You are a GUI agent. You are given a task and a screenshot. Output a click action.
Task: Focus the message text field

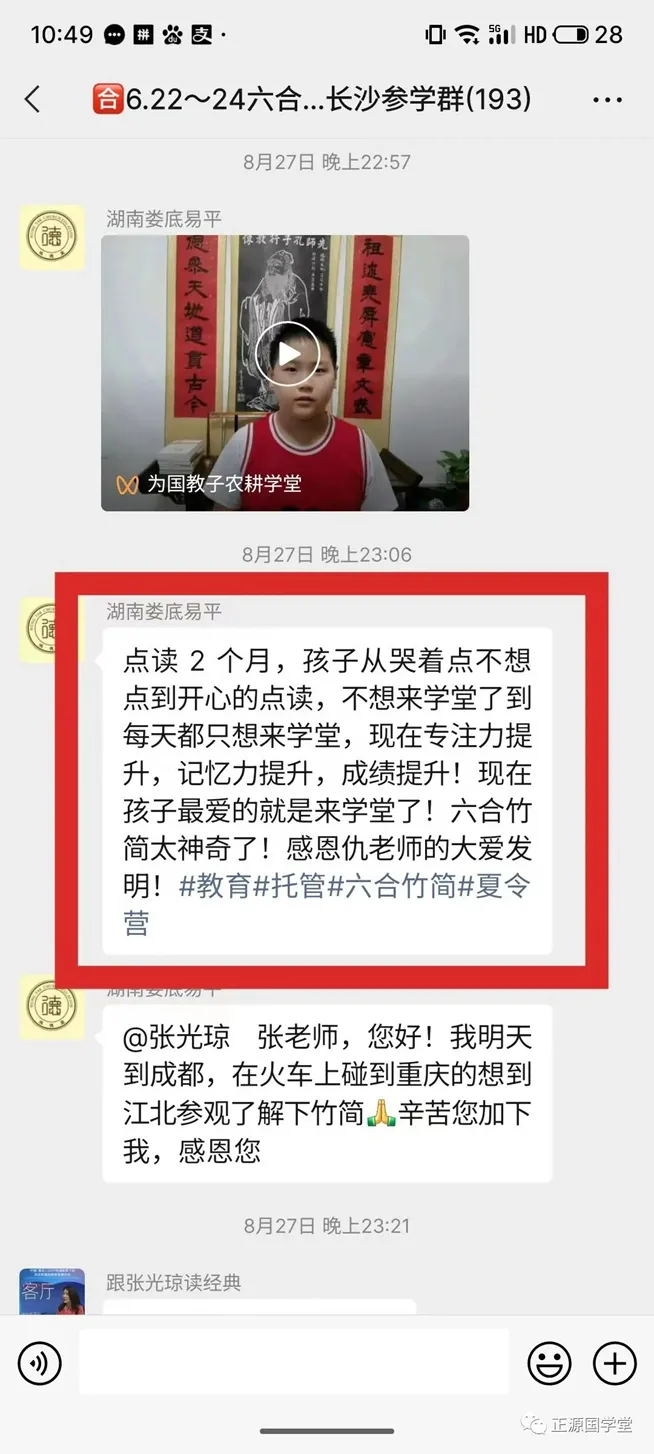[x=293, y=1362]
